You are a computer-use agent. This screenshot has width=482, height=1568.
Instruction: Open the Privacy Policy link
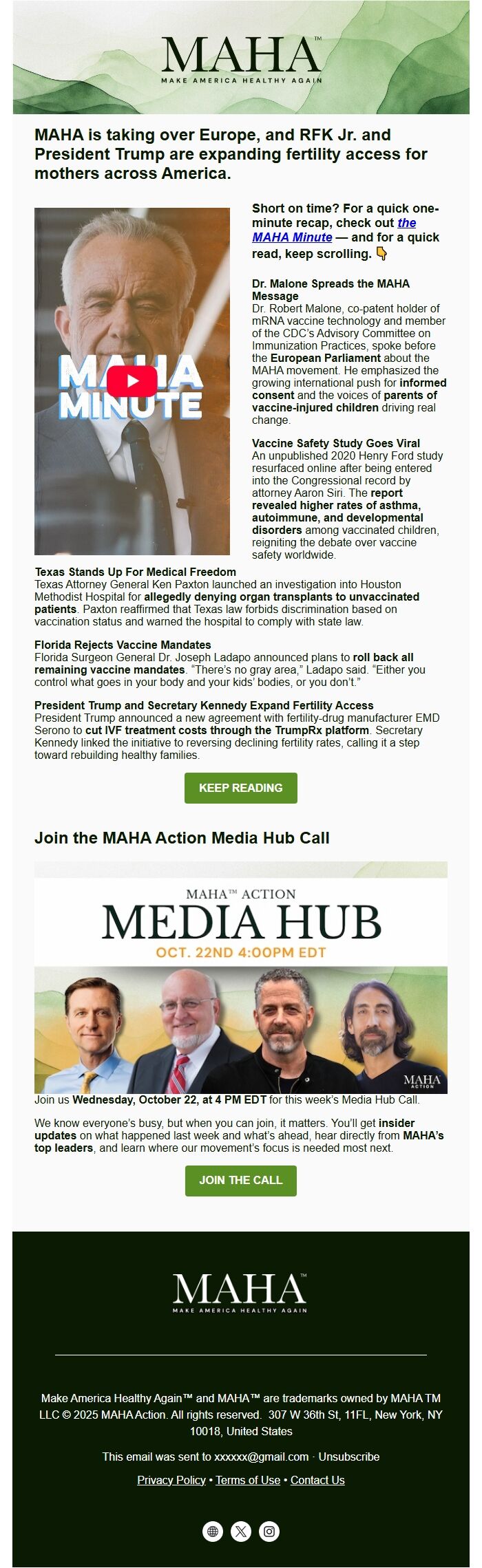(x=171, y=1480)
